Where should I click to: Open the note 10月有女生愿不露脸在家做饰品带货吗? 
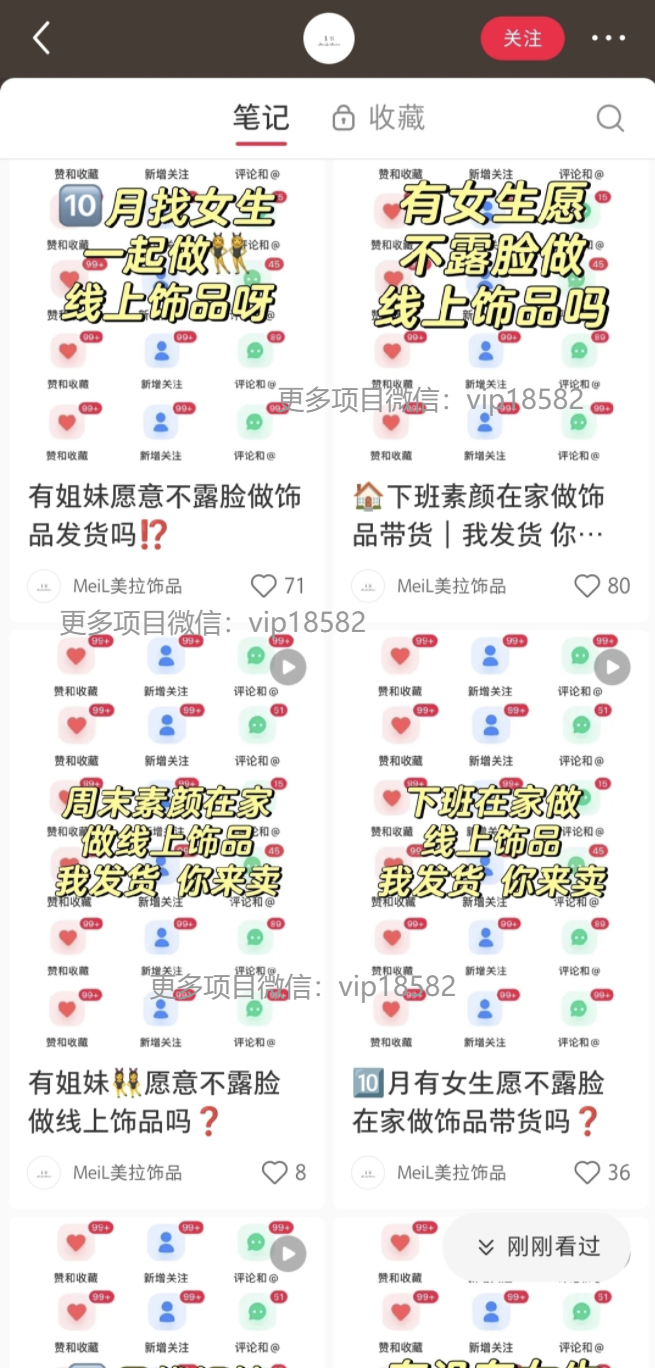[x=480, y=1101]
